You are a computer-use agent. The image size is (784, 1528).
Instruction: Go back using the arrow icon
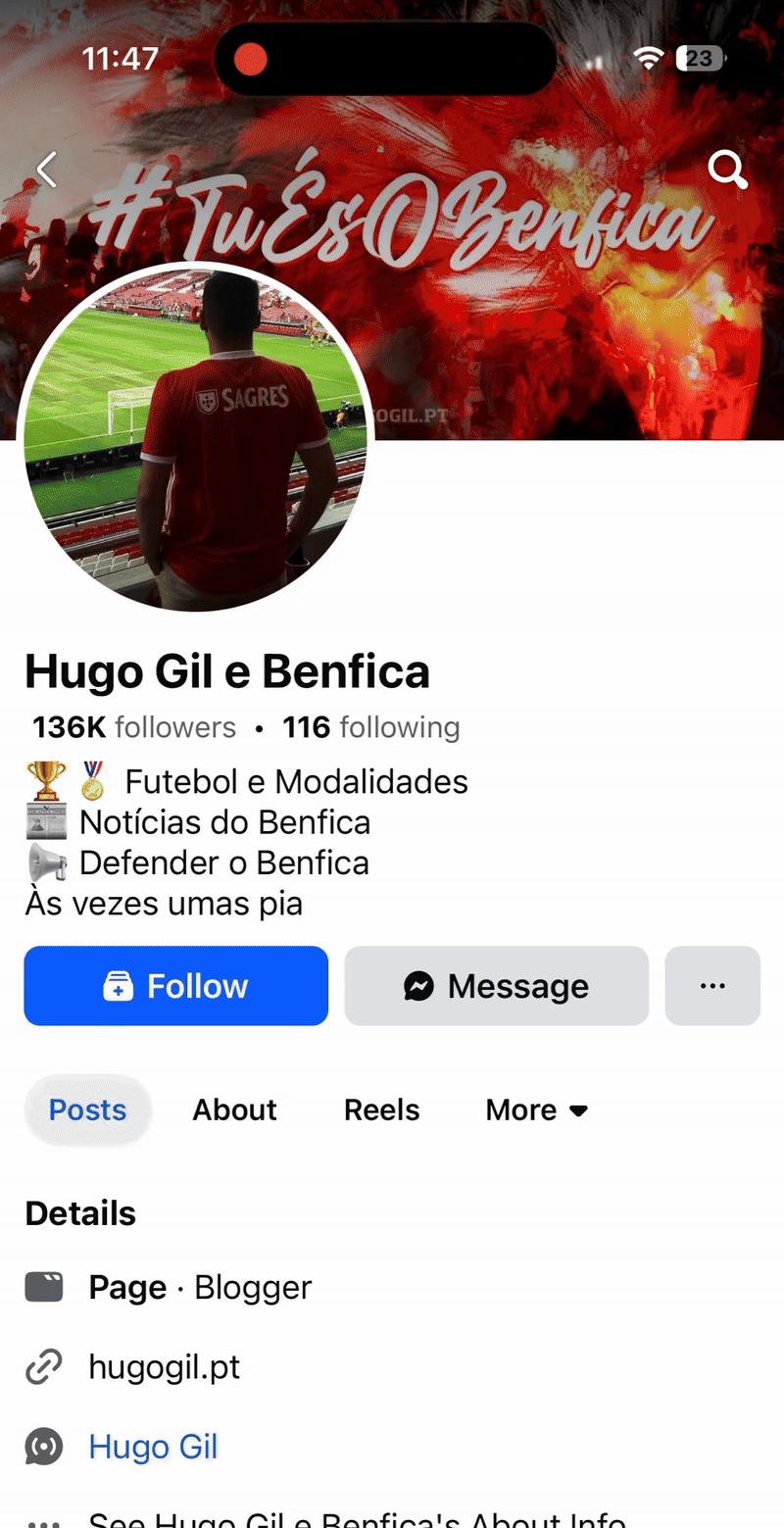[46, 170]
